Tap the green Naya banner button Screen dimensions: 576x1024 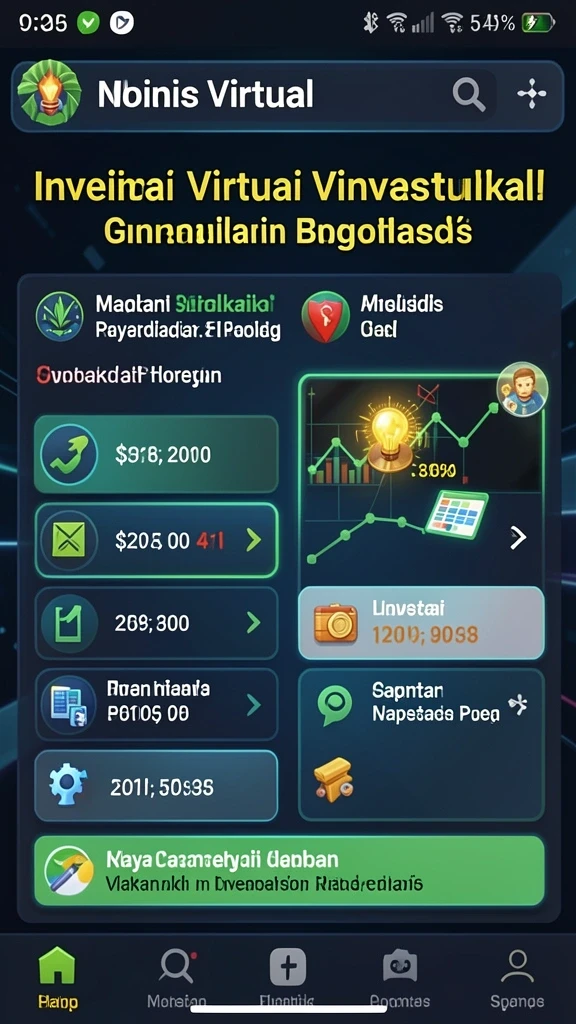point(289,871)
